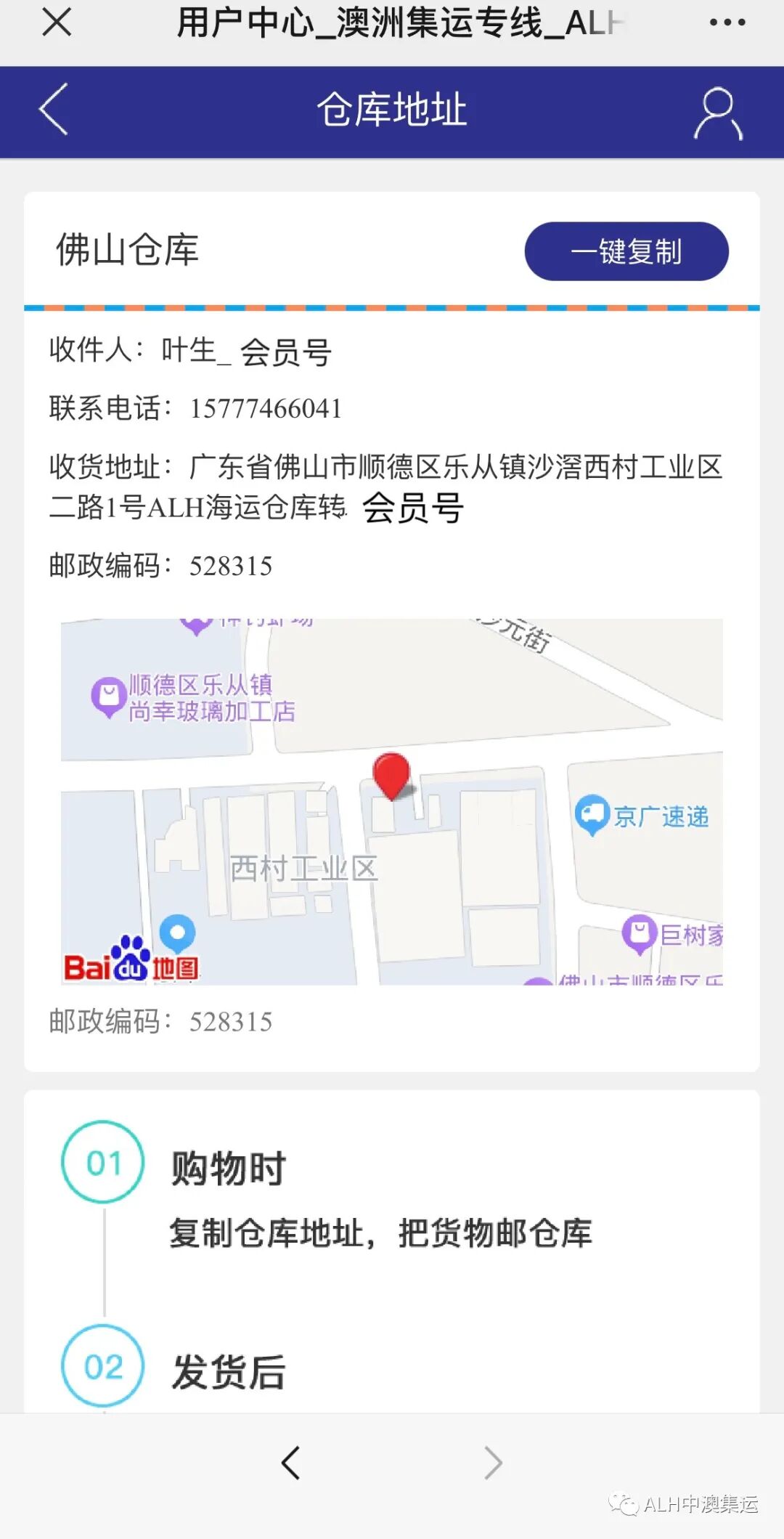Screen dimensions: 784x1539
Task: Go back from 仓库地址 page
Action: tap(54, 110)
